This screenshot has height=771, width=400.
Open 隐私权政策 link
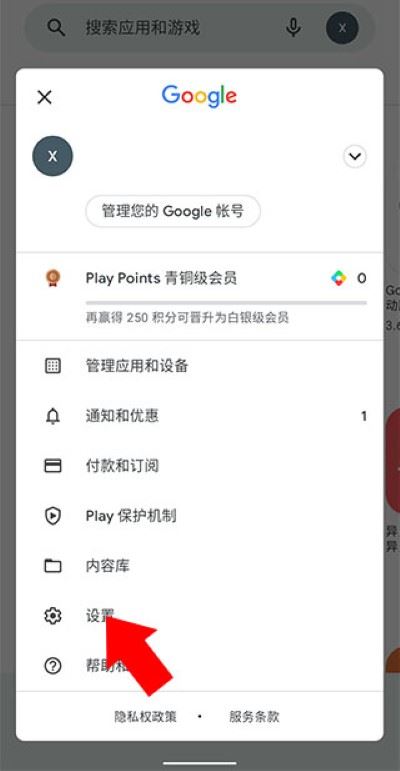pos(145,716)
